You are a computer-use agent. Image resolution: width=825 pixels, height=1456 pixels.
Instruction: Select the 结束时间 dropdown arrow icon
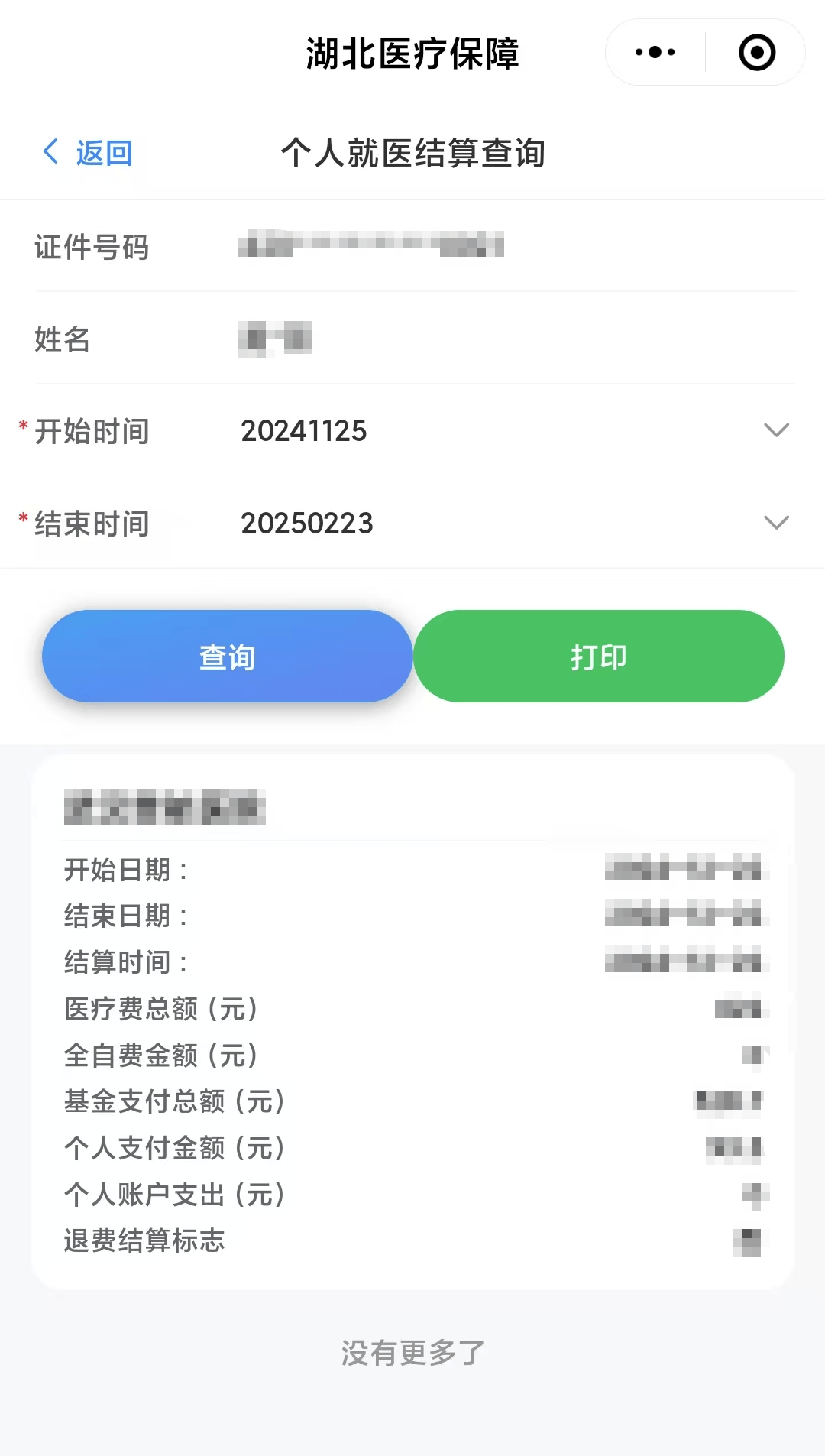click(x=777, y=523)
